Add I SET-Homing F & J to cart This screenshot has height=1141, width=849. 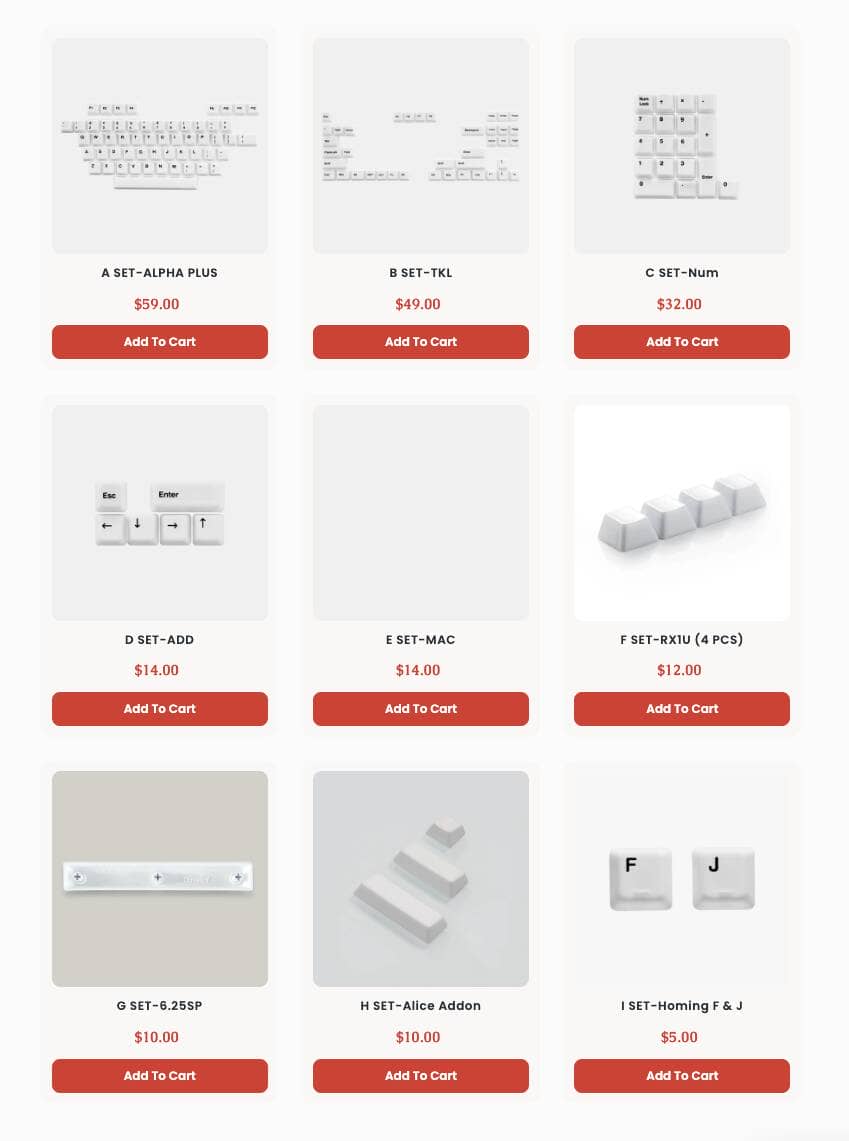coord(682,1076)
